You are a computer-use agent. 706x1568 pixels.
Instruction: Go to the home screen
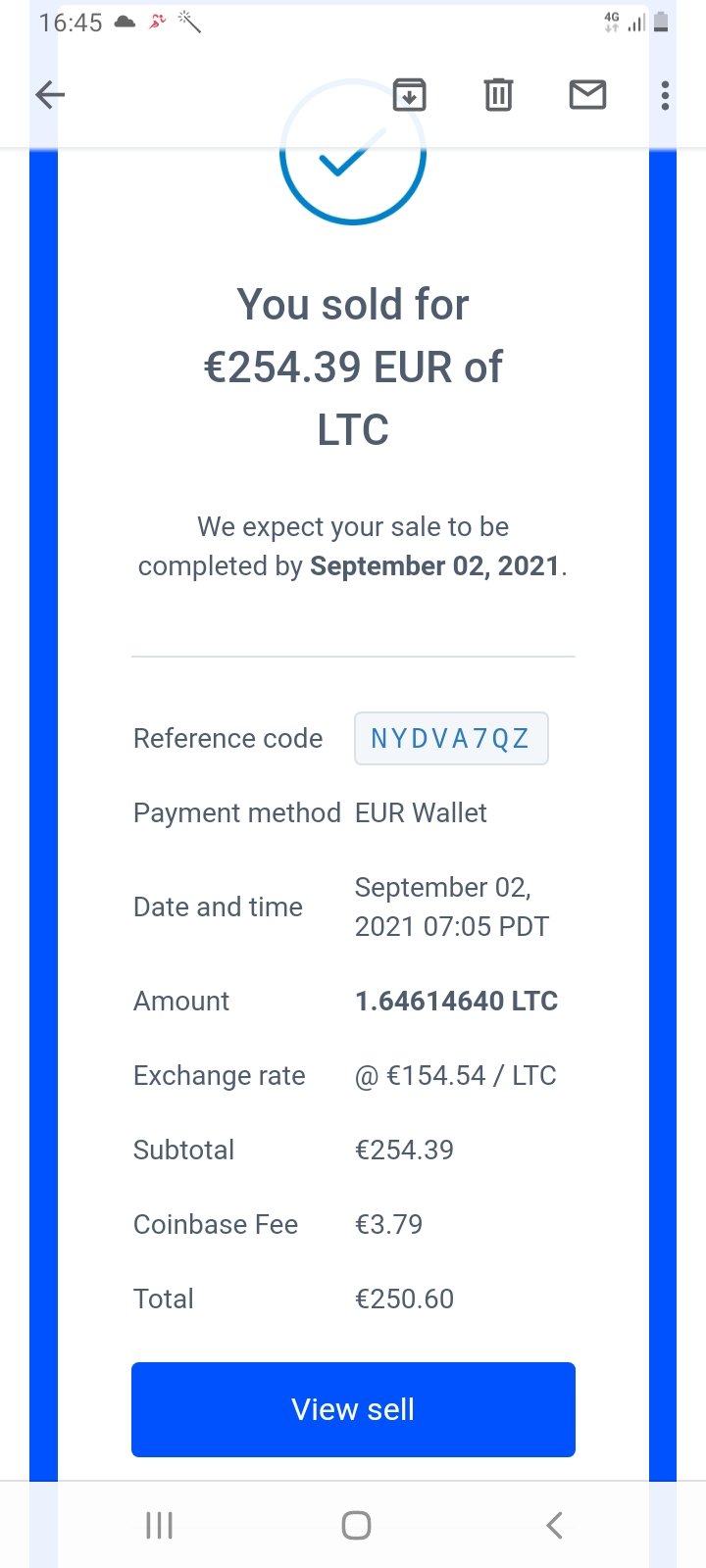(356, 1525)
